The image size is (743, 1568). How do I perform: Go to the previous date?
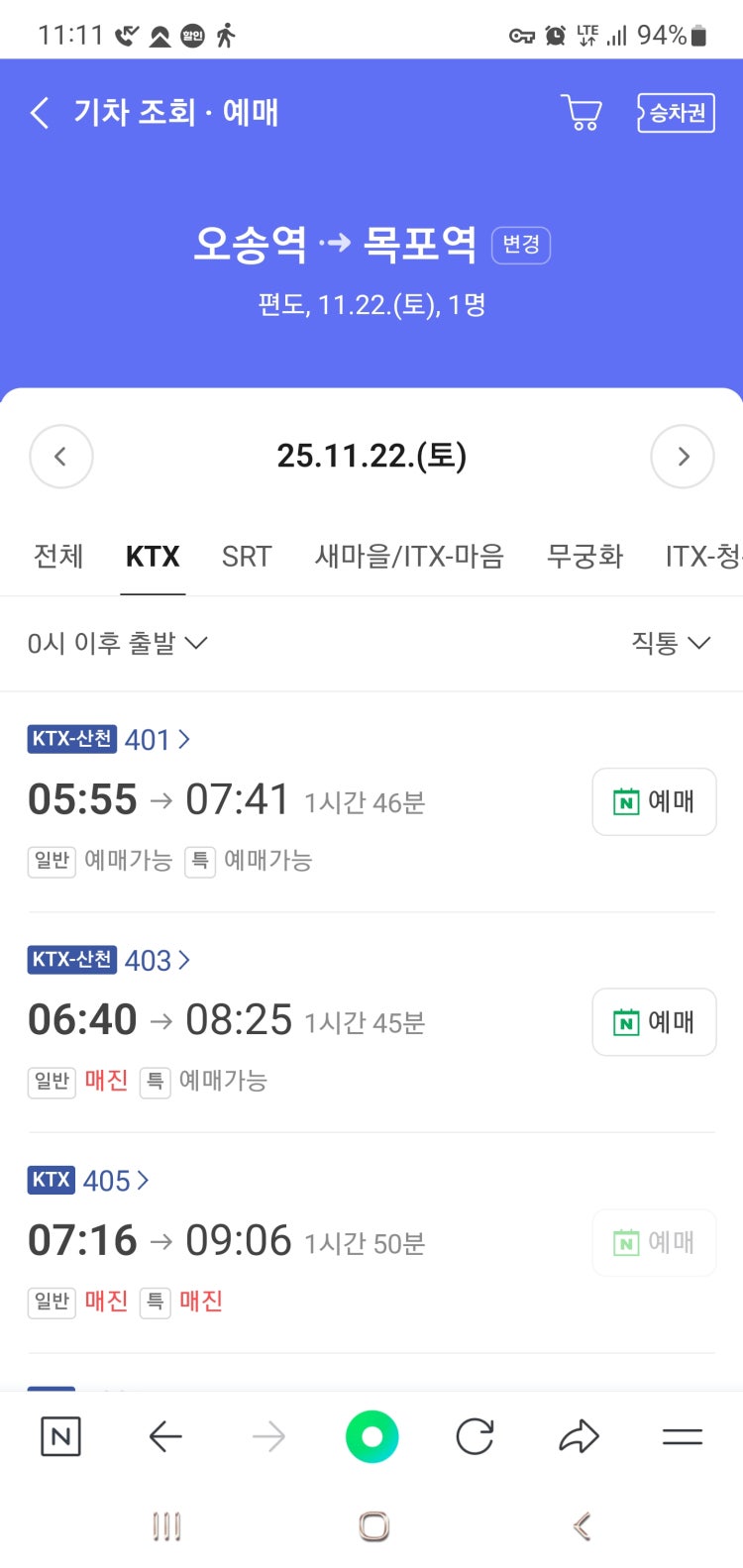tap(61, 457)
